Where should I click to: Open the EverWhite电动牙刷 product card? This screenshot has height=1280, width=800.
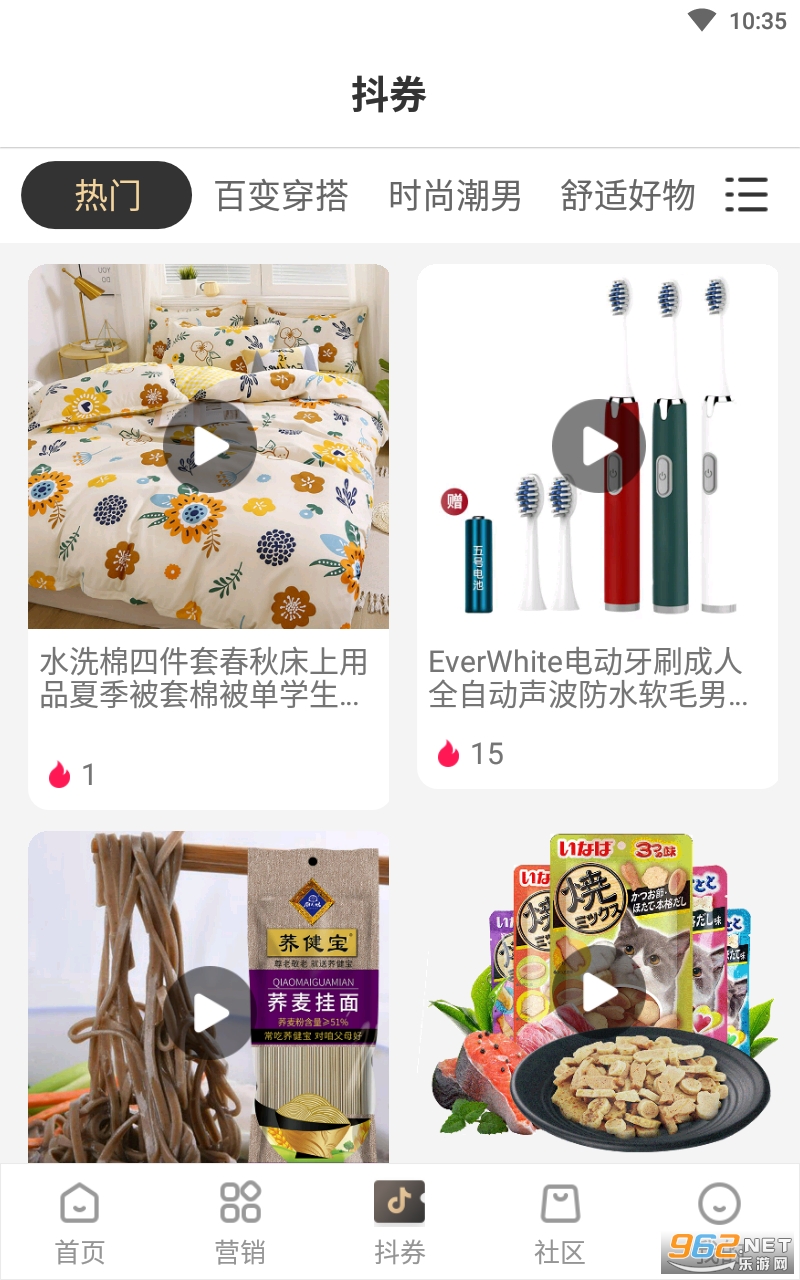coord(597,526)
